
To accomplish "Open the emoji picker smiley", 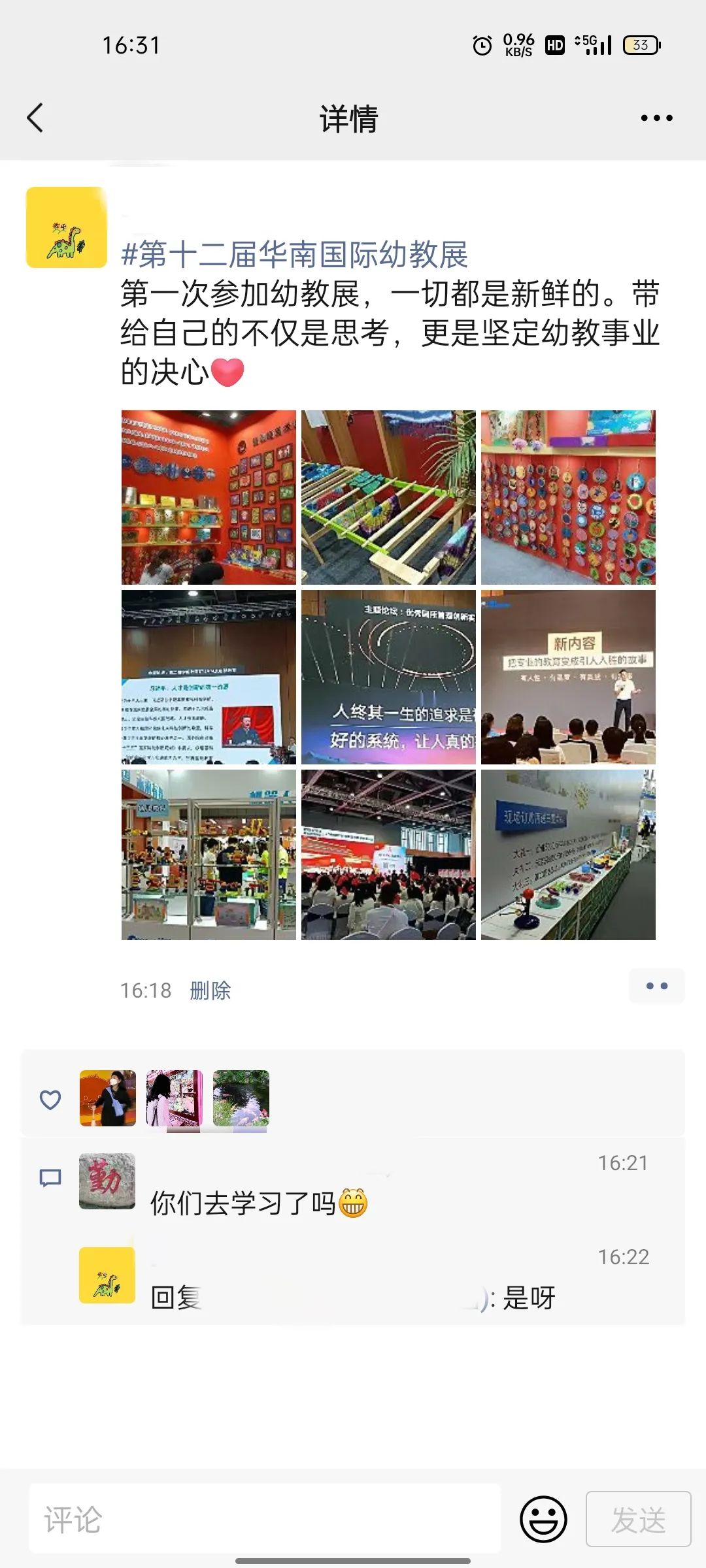I will tap(543, 1519).
